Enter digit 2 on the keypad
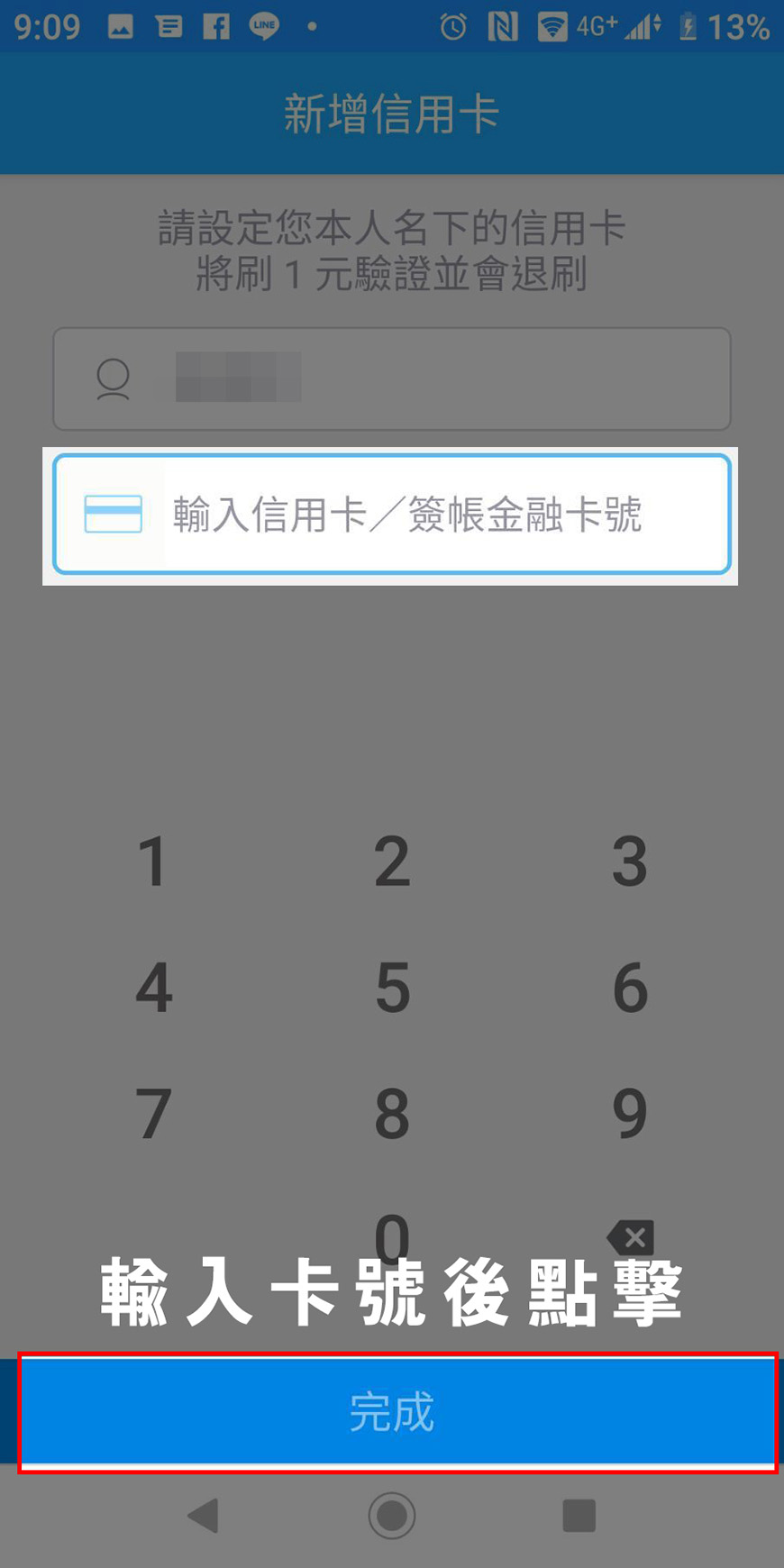784x1568 pixels. 392,861
